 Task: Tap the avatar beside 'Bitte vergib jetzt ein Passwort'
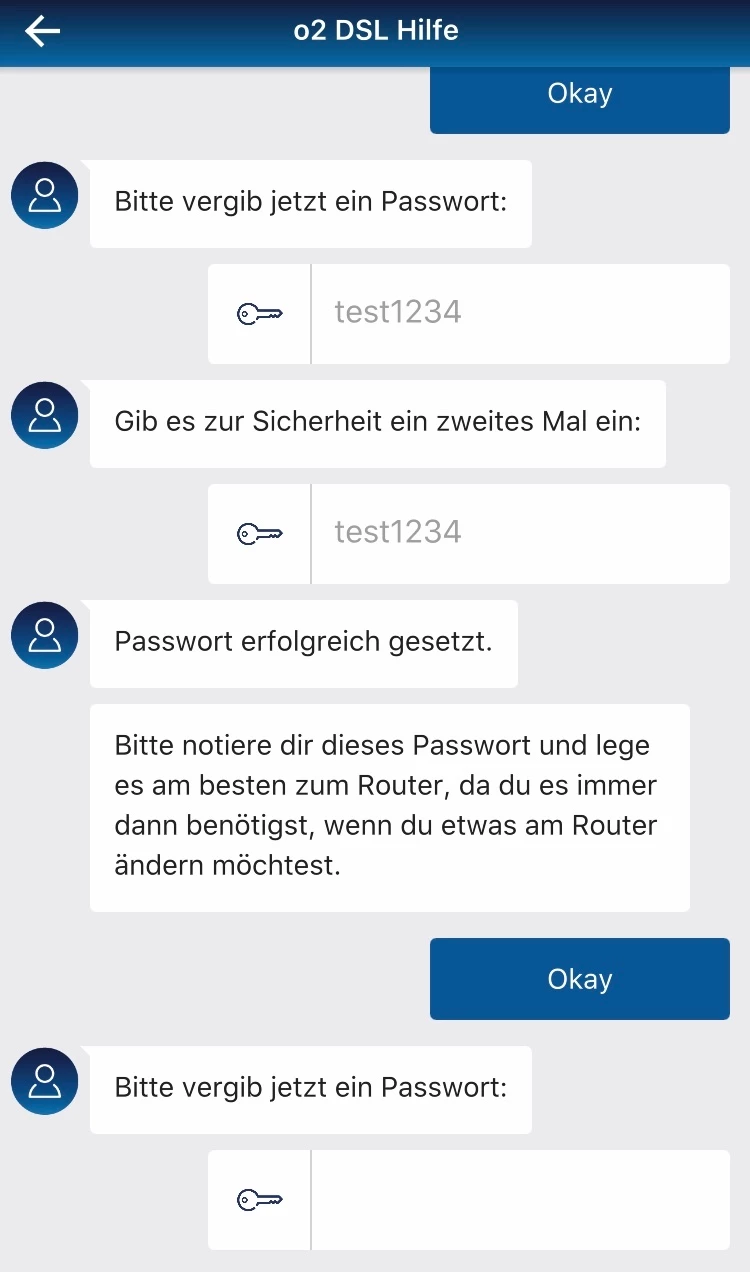[x=44, y=195]
